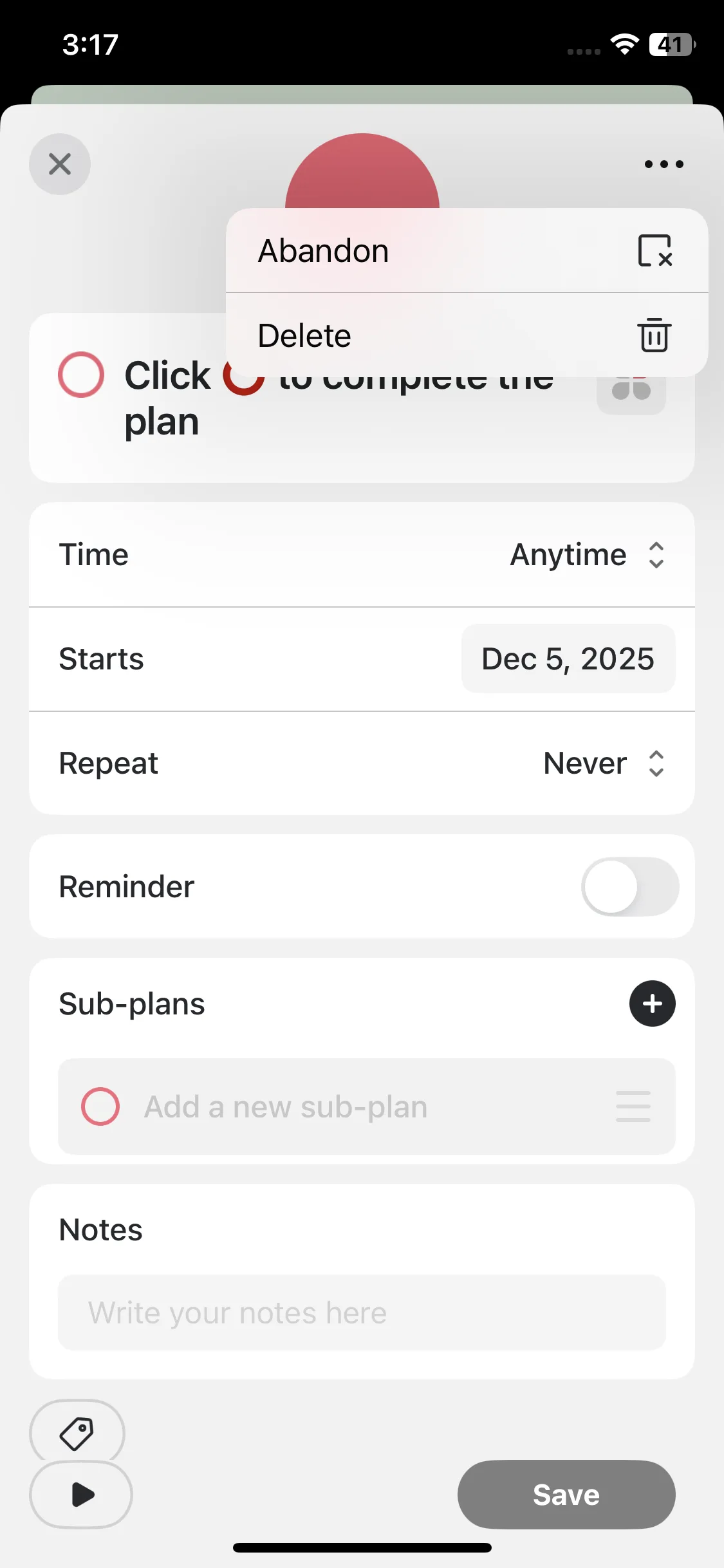Tap the three-dot more options icon
The width and height of the screenshot is (724, 1568).
[664, 164]
